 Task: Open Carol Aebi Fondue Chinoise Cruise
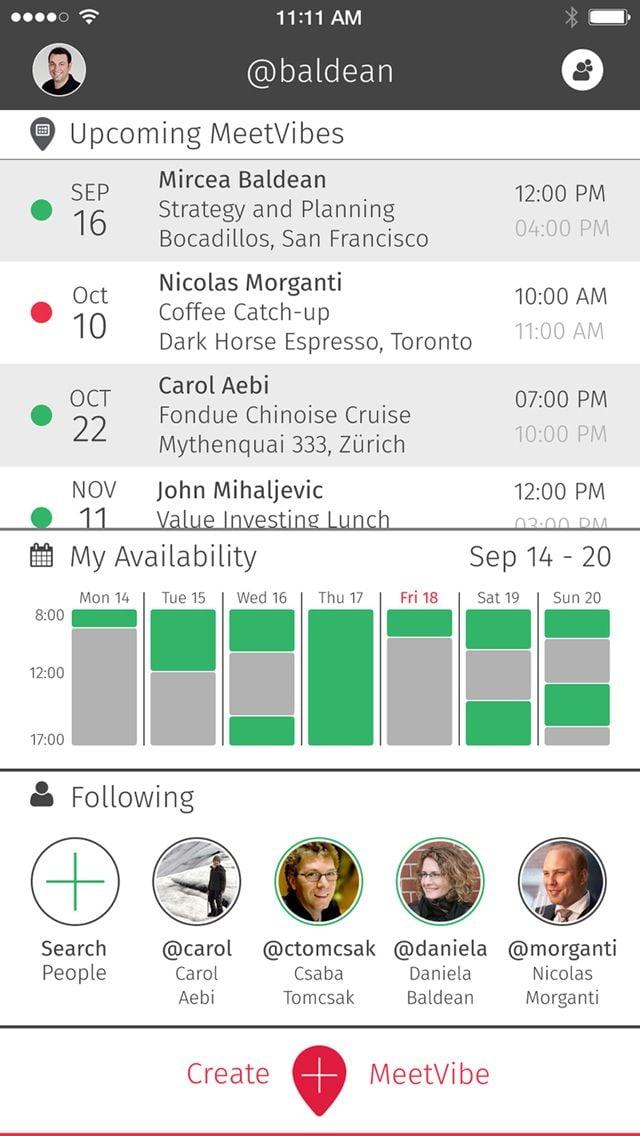pos(320,415)
